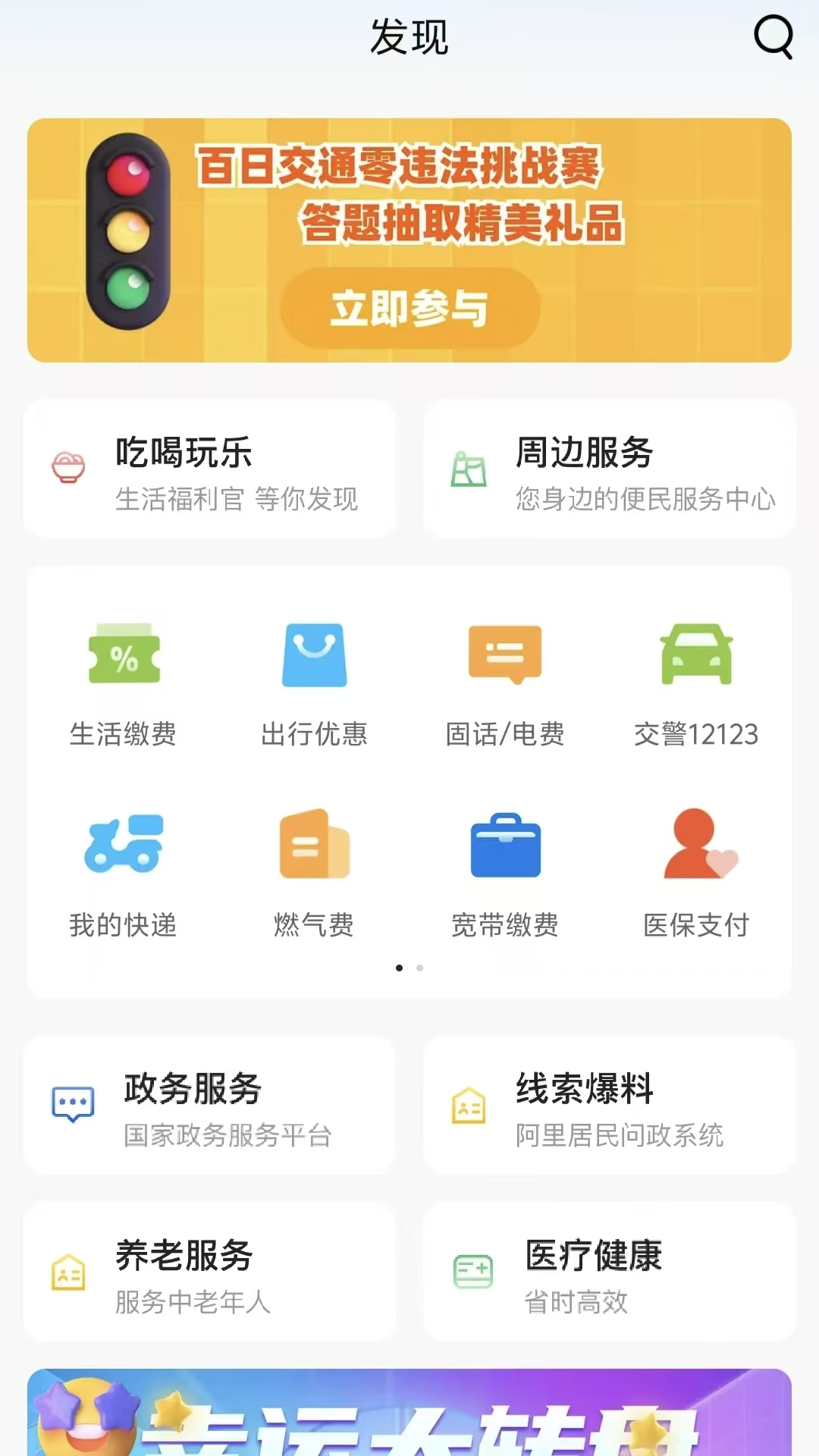Switch to the second service page dot

419,968
